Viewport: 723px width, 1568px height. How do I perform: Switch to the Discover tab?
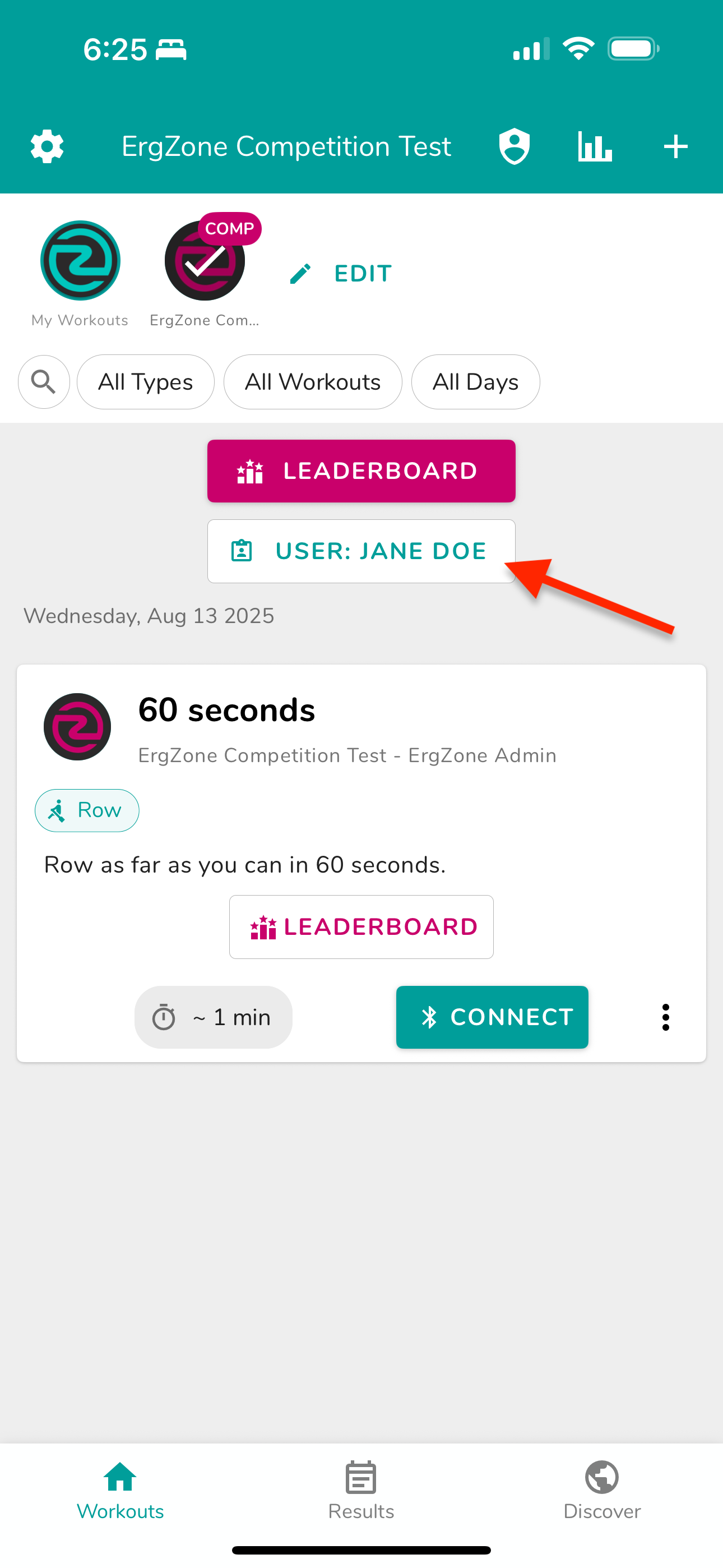[x=602, y=1490]
